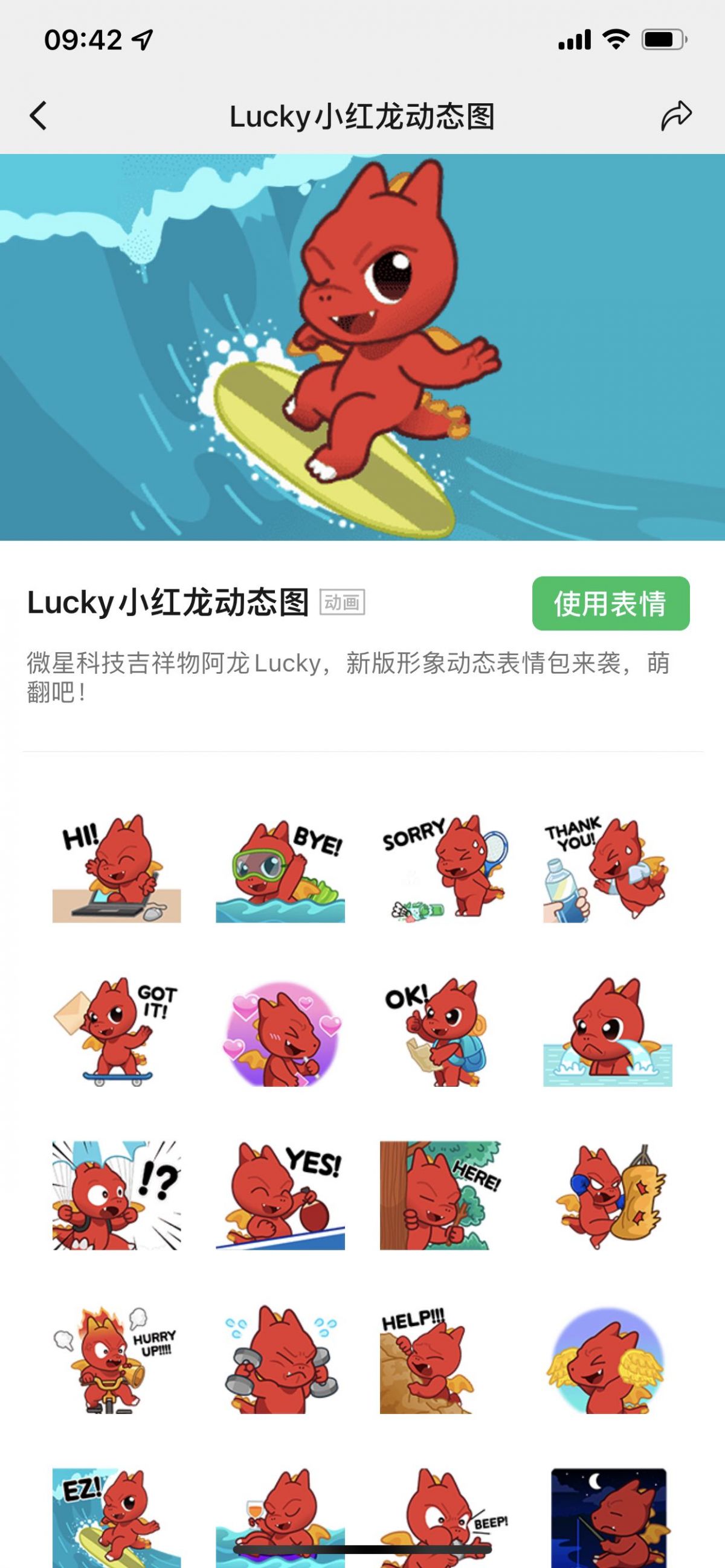The height and width of the screenshot is (1568, 725).
Task: Open the YES! ping pong sticker
Action: tap(280, 1195)
